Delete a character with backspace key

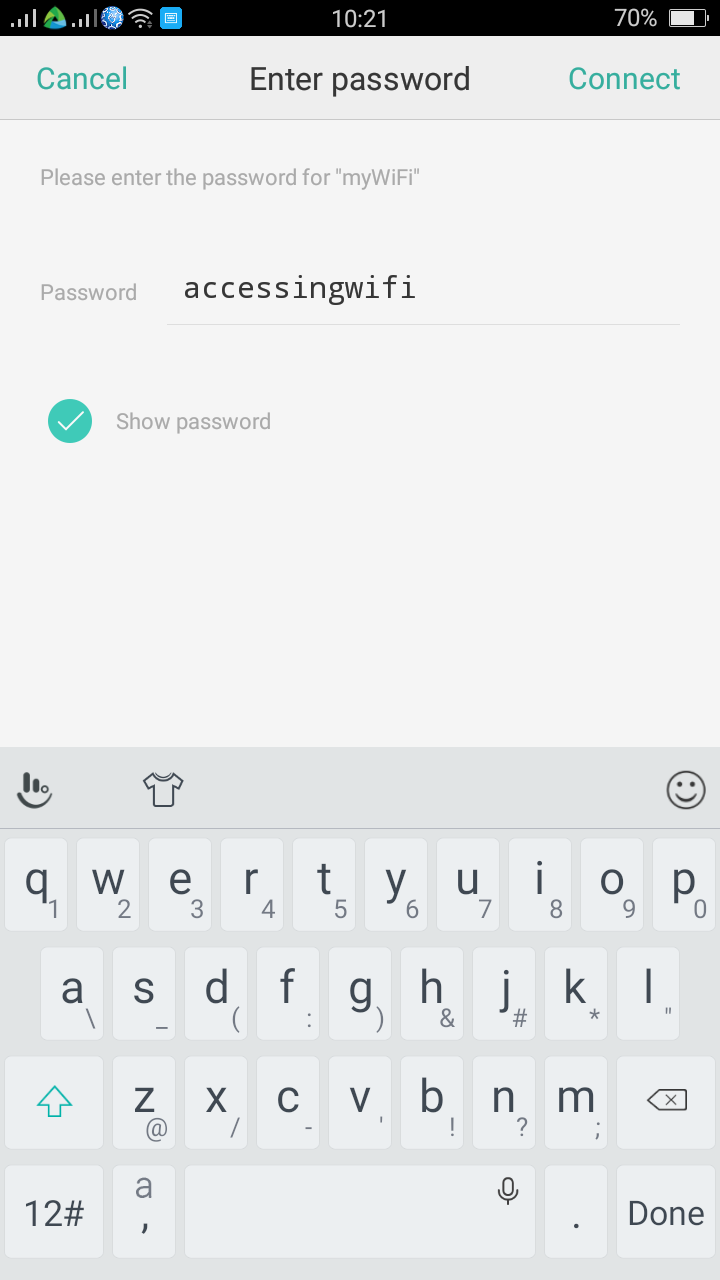point(666,1101)
